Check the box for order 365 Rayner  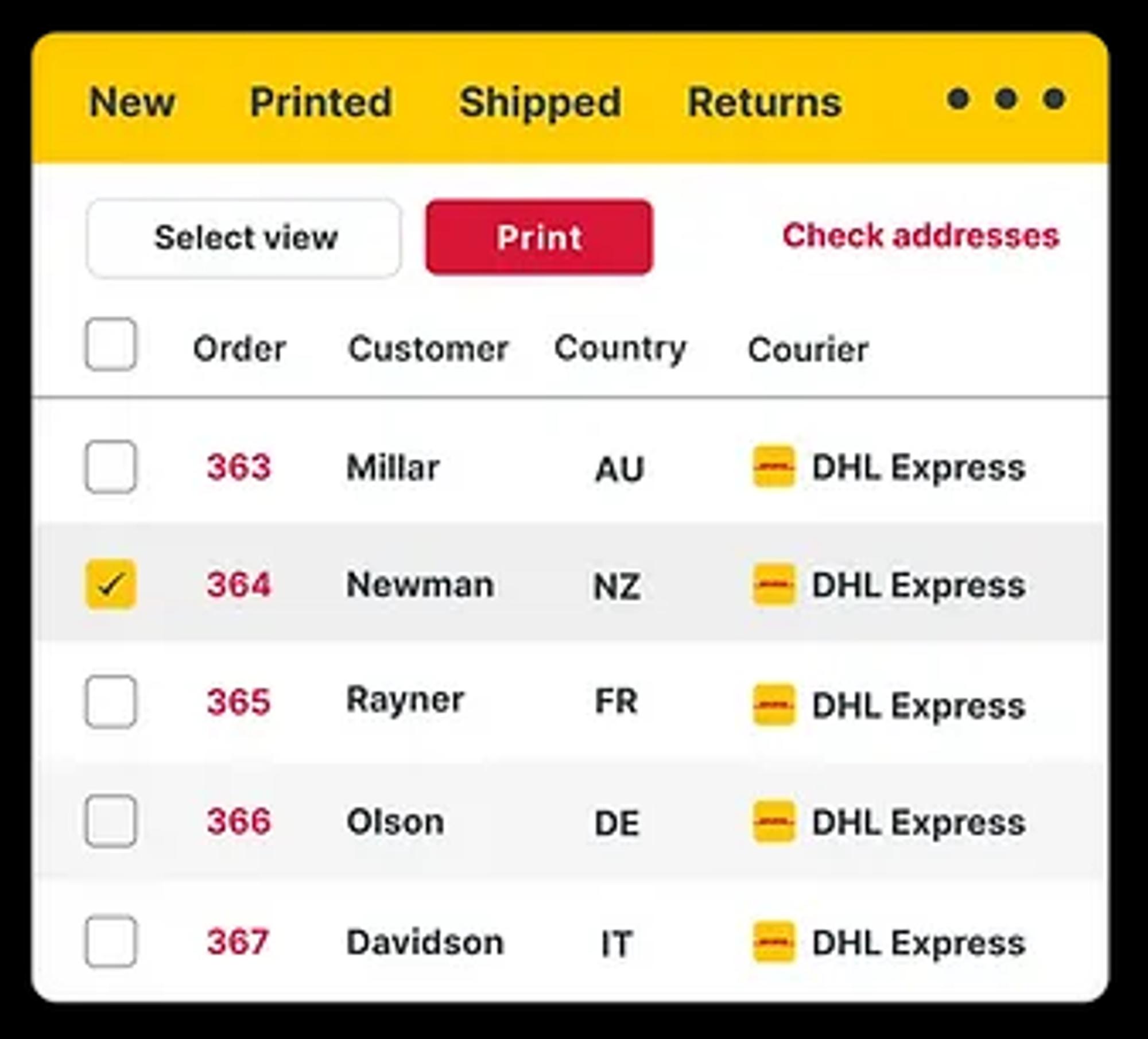(111, 701)
